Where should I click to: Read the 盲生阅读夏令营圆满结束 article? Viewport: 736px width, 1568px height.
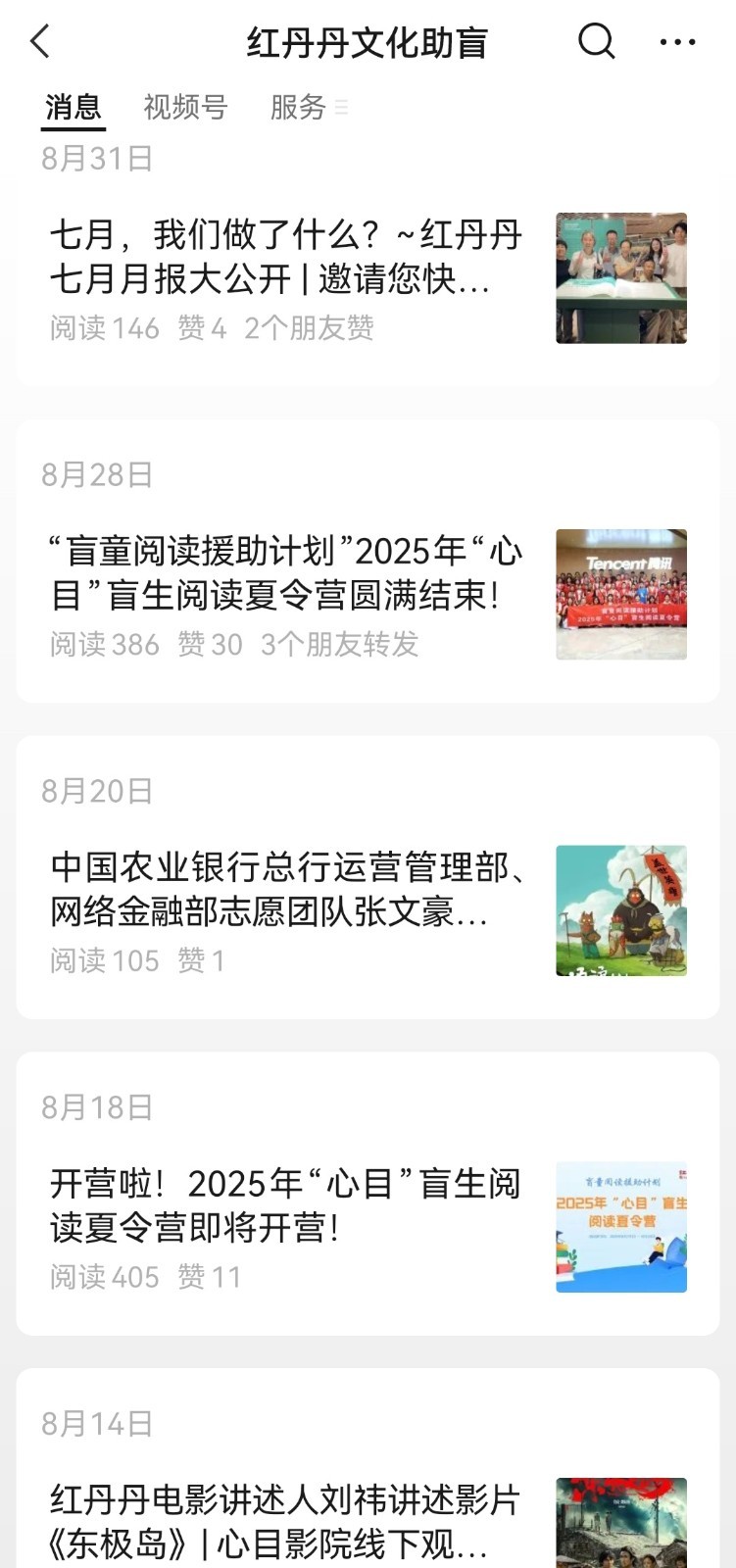point(285,574)
